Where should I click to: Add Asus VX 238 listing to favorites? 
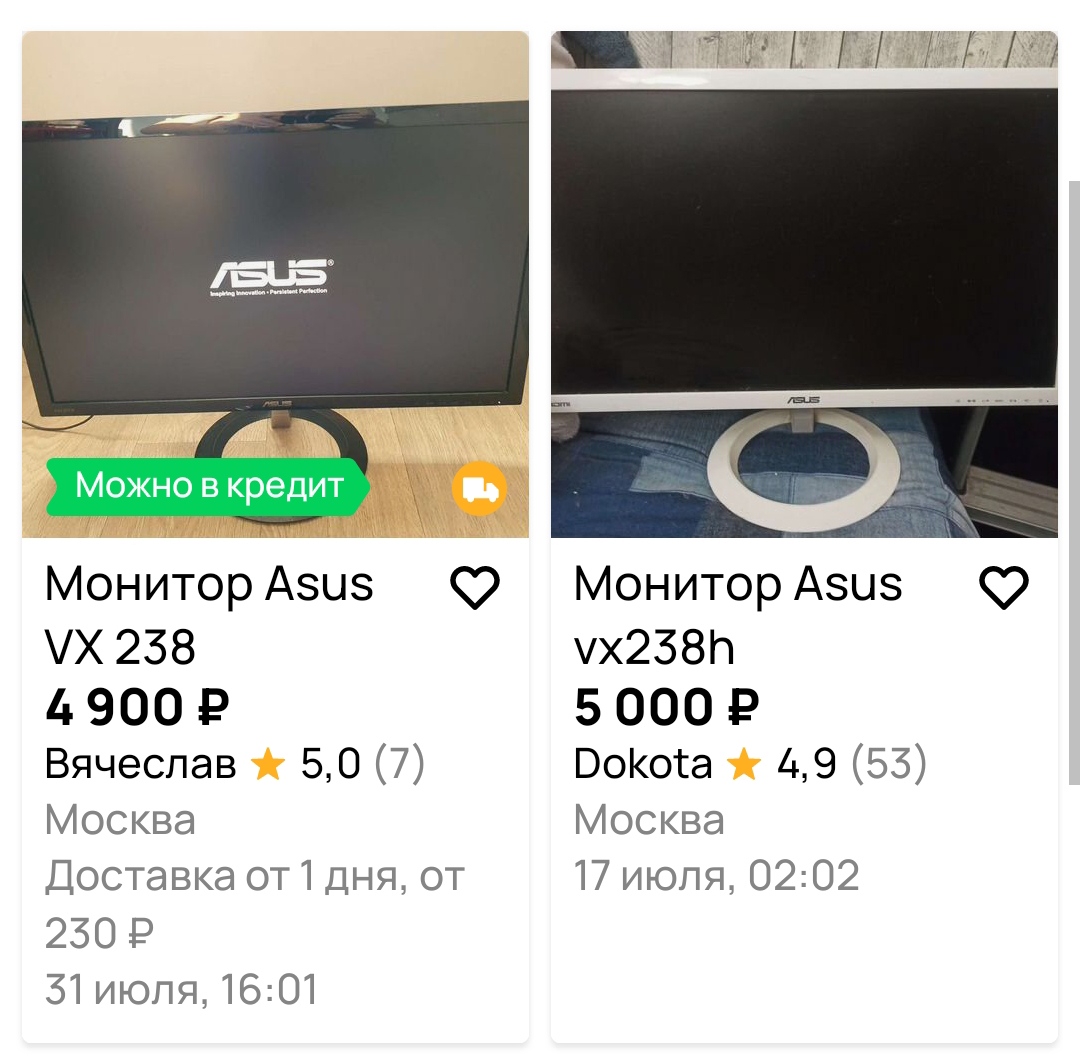[x=474, y=588]
